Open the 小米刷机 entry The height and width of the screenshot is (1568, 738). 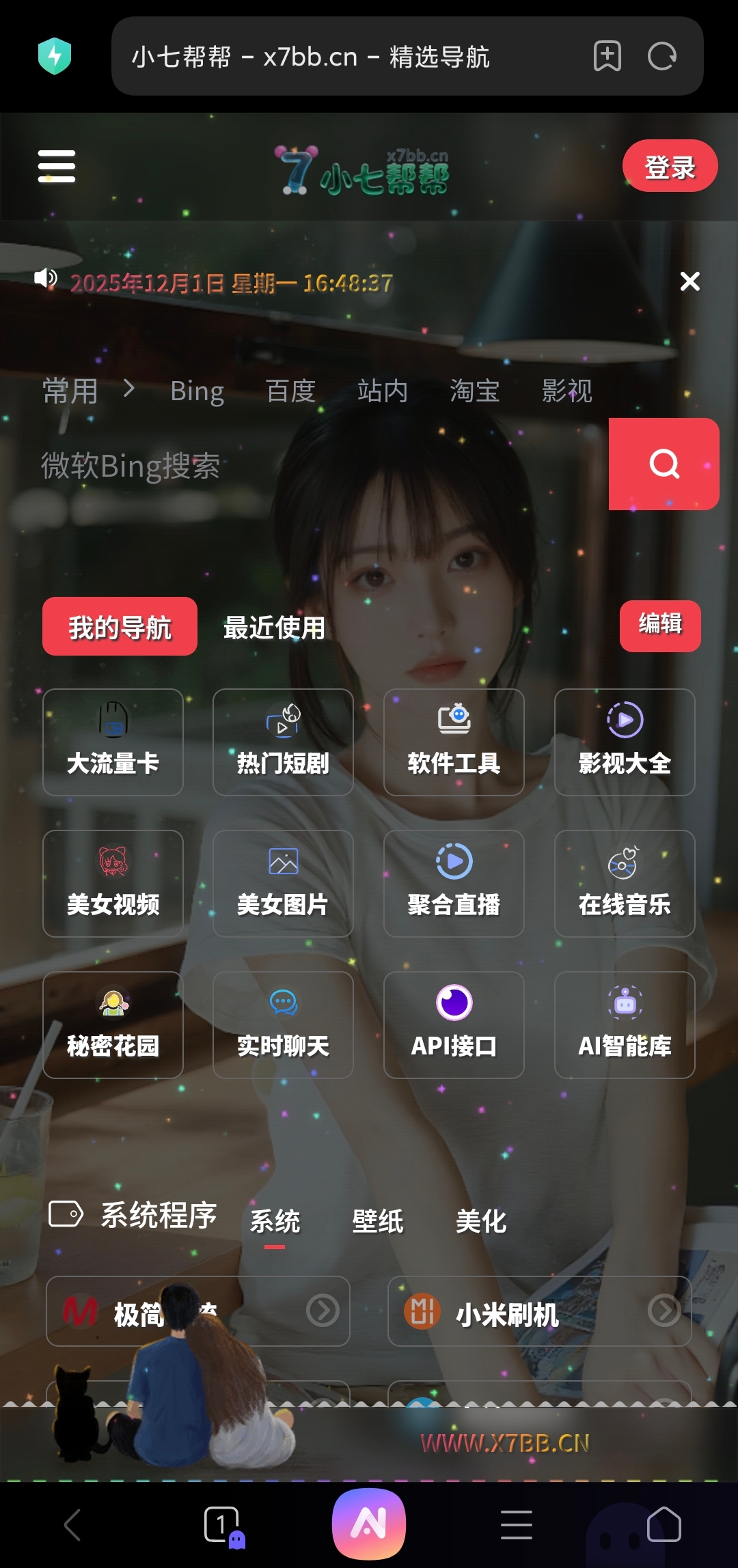coord(540,1311)
